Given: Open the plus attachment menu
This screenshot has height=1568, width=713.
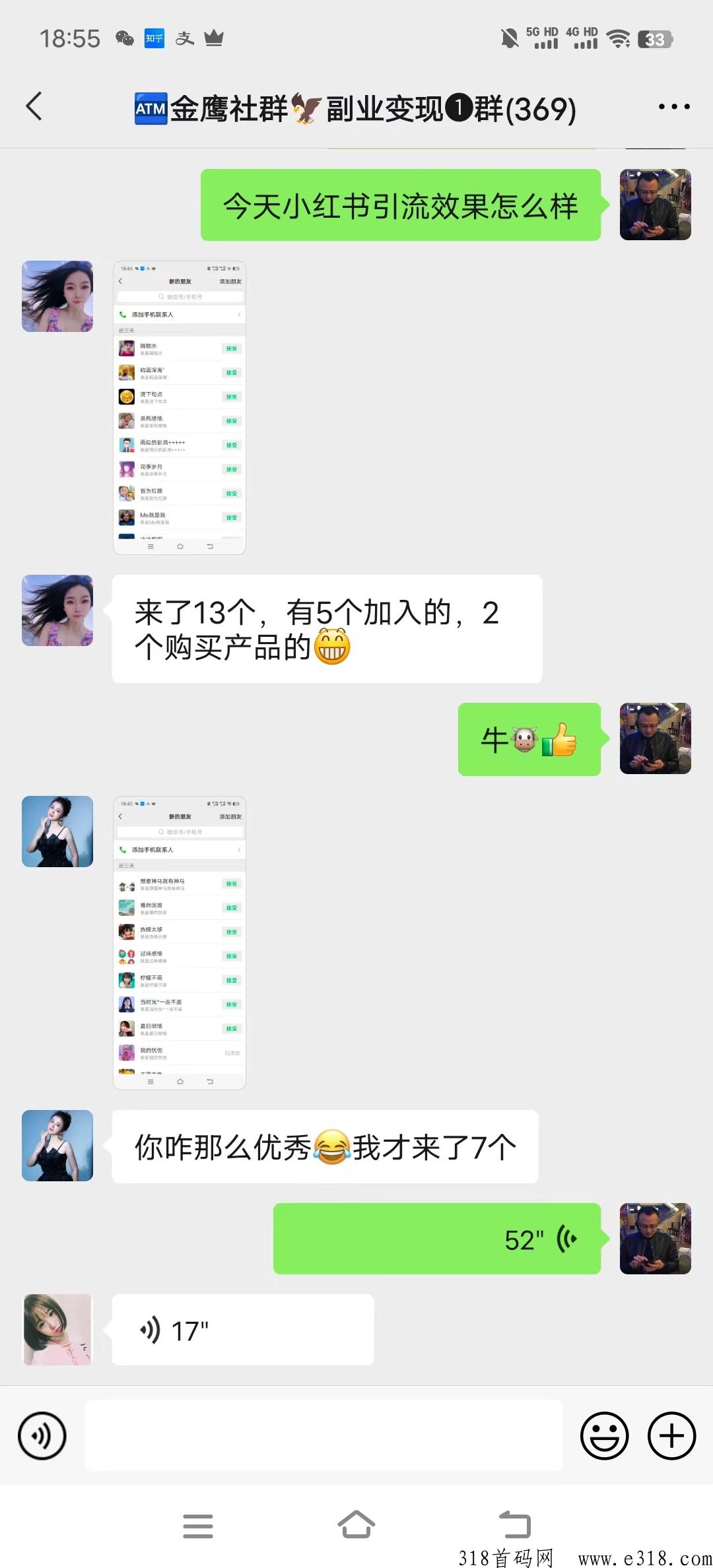Looking at the screenshot, I should 672,1435.
